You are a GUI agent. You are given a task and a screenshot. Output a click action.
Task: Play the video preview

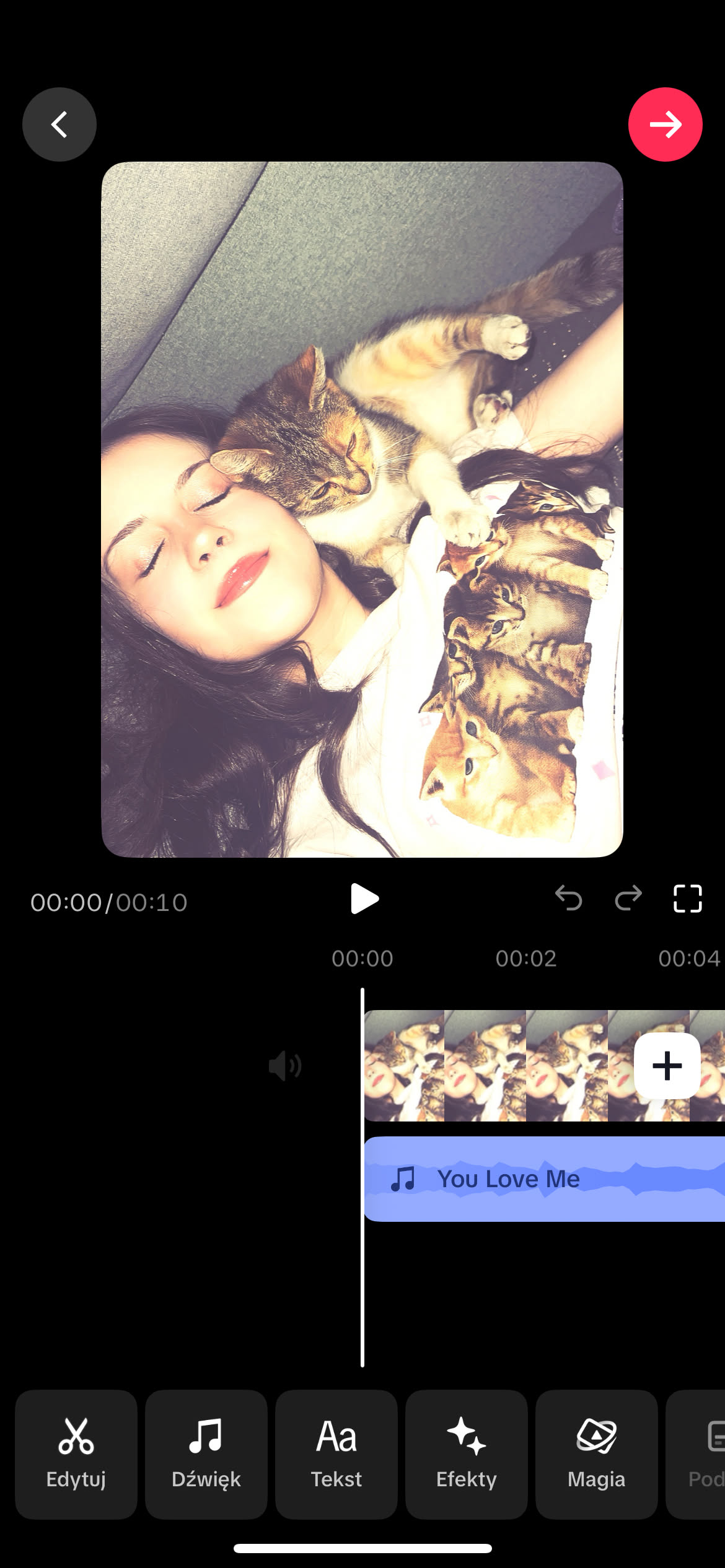click(364, 899)
